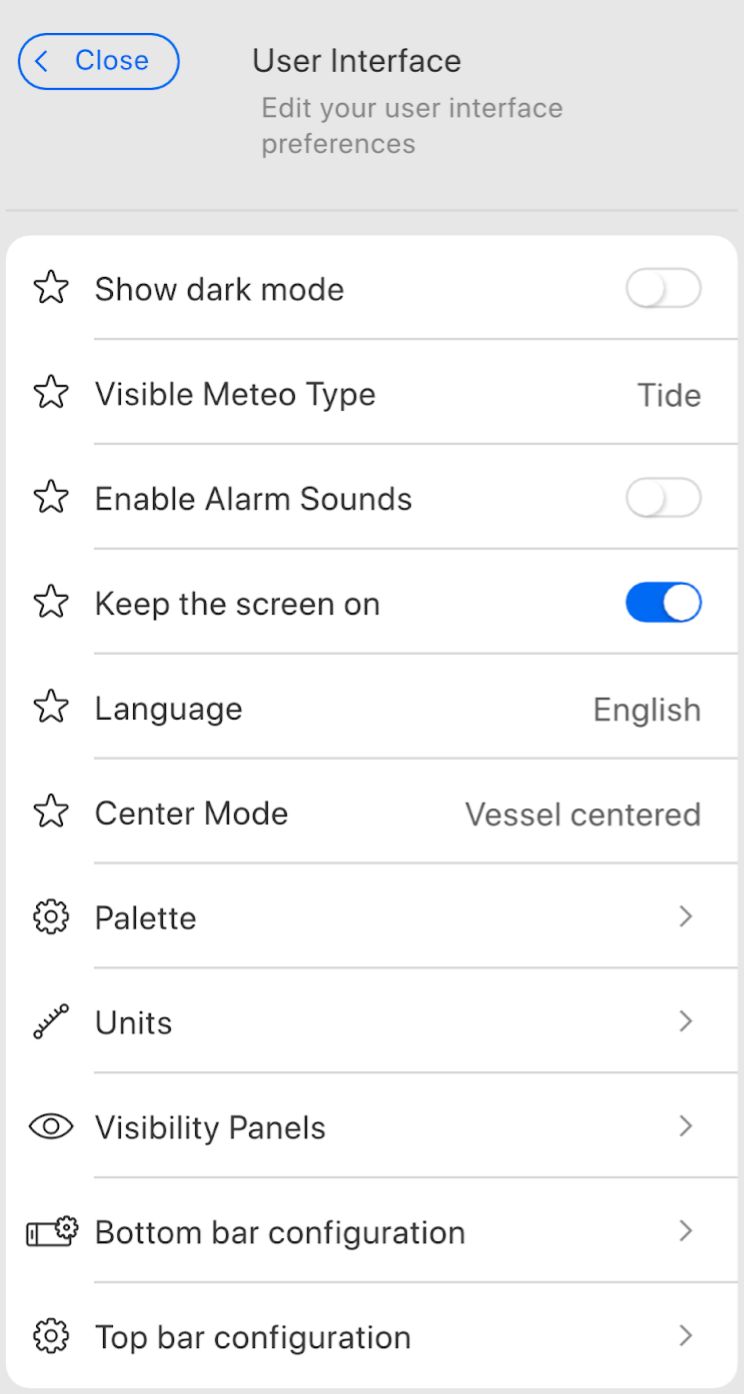Select a different Center Mode
Image resolution: width=744 pixels, height=1394 pixels.
coord(582,815)
